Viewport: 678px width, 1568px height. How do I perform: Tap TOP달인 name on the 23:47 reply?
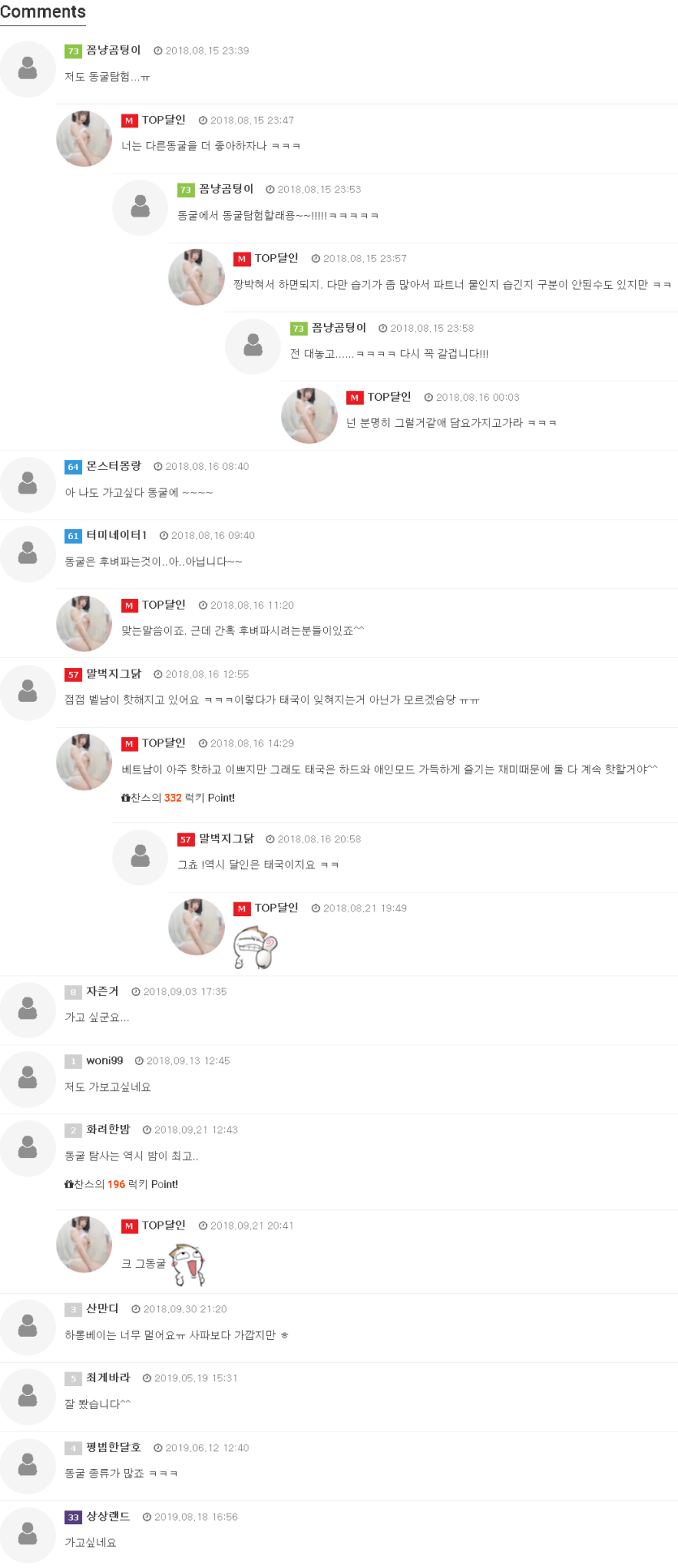click(x=164, y=120)
